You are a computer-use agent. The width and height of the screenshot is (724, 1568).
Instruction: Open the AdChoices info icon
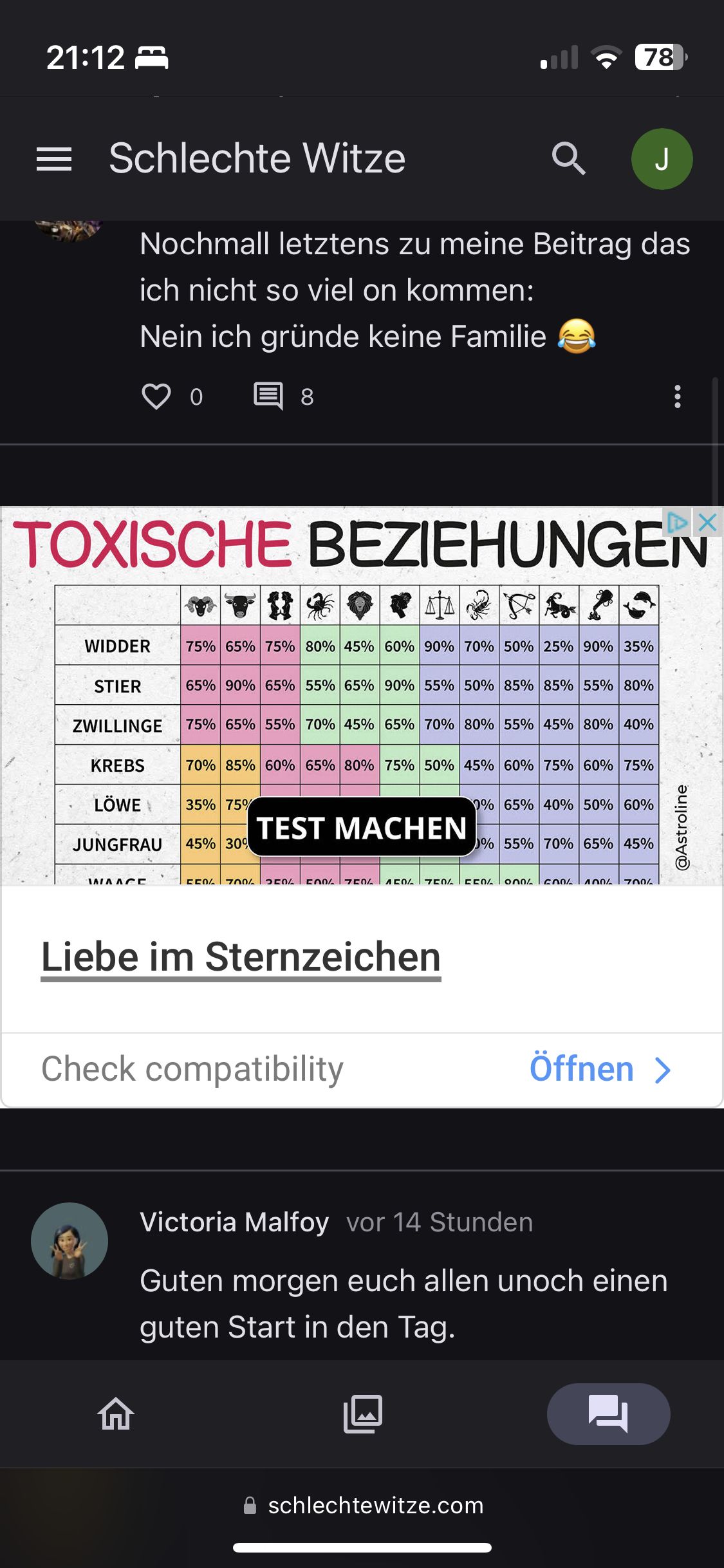(678, 522)
